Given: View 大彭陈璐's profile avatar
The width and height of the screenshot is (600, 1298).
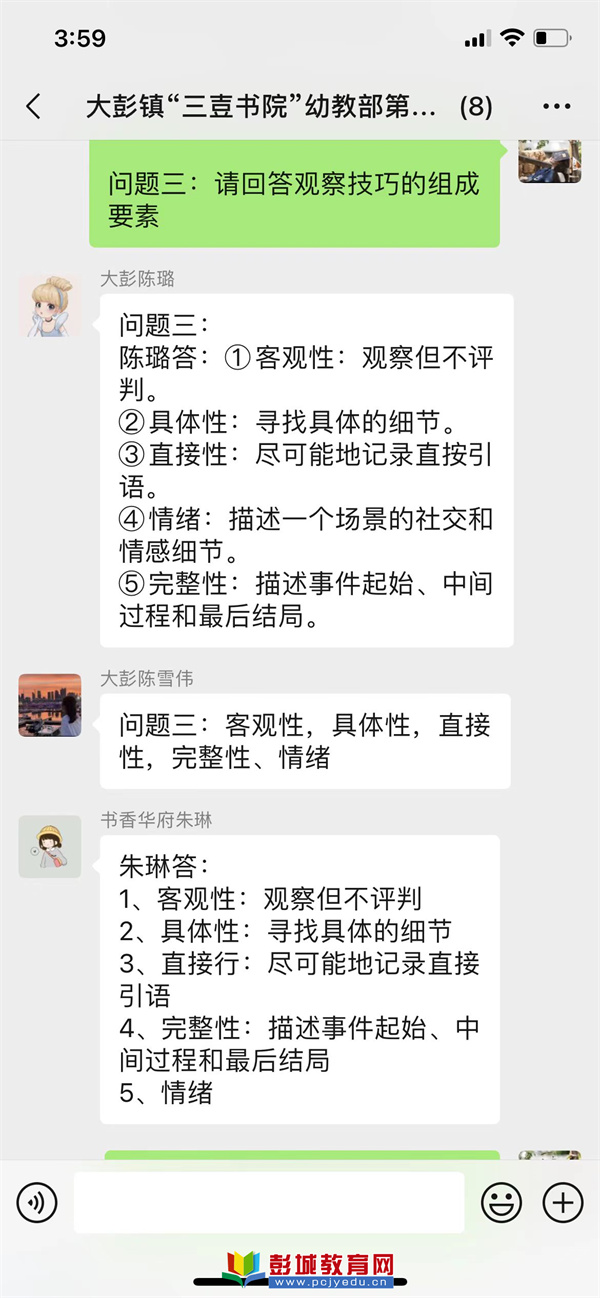Looking at the screenshot, I should point(50,306).
